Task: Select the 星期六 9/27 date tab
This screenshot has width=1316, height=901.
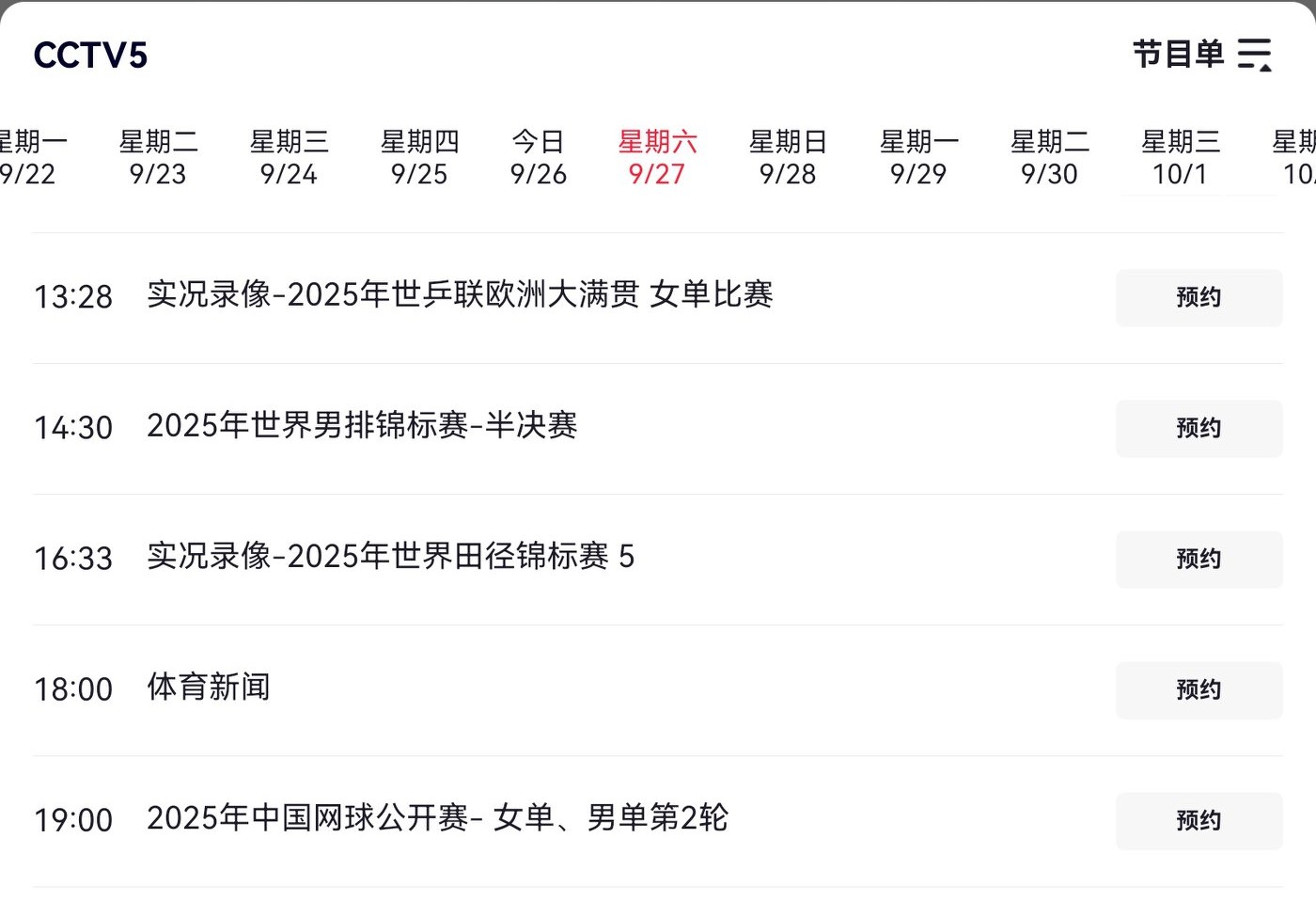Action: 657,158
